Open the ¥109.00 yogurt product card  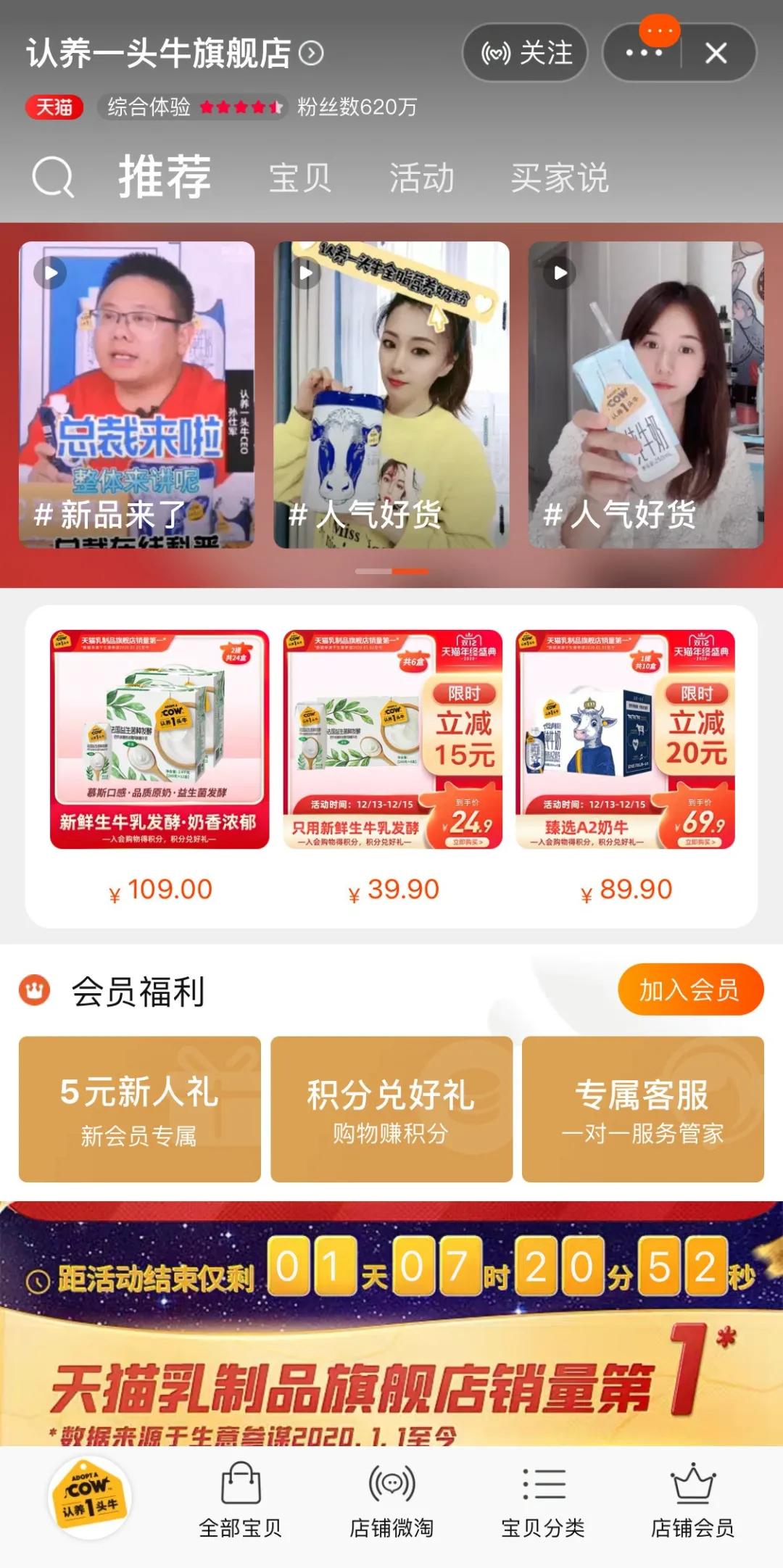click(159, 761)
